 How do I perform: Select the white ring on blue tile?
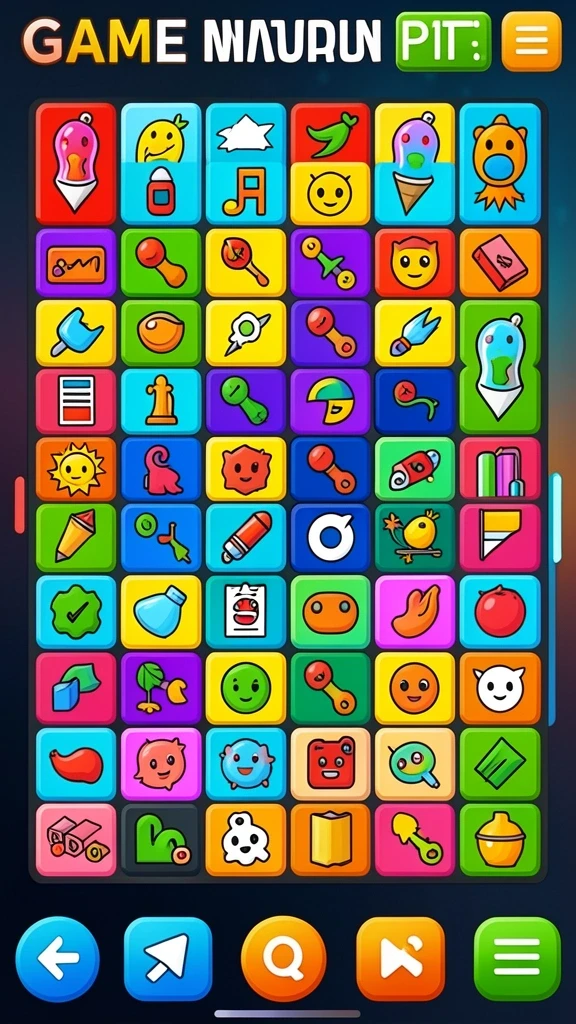330,538
